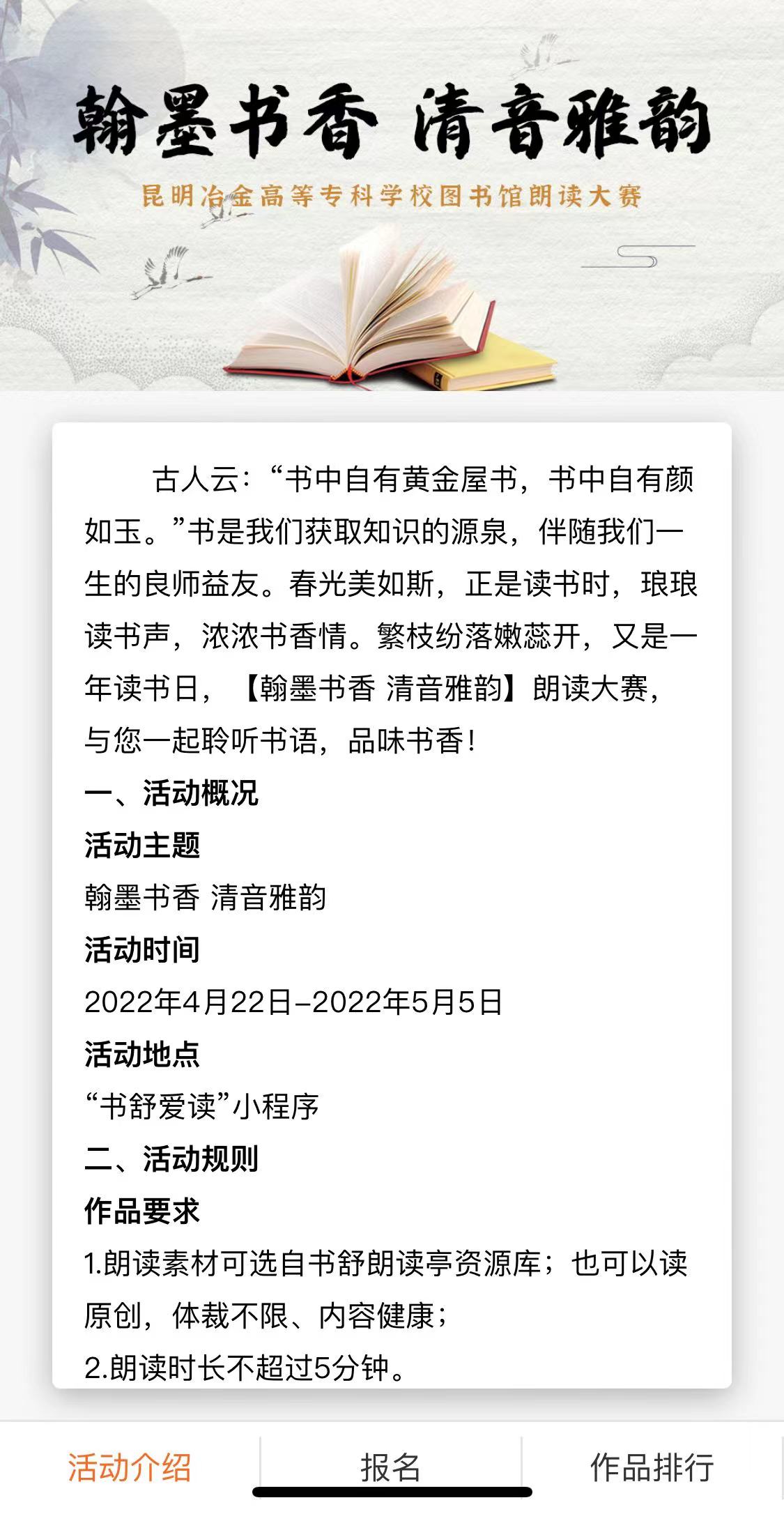Viewport: 784px width, 1514px height.
Task: Select the 活动介绍 tab
Action: pyautogui.click(x=130, y=1467)
